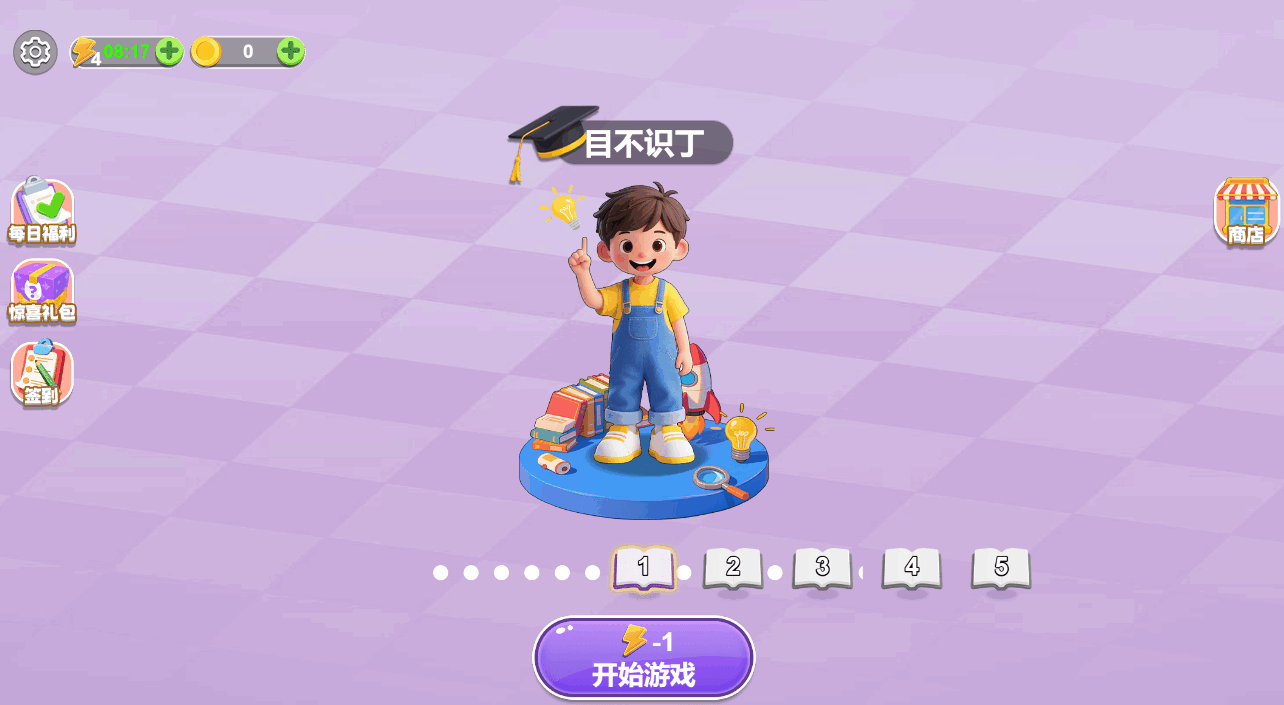
Task: Select level 5 book
Action: 1001,568
